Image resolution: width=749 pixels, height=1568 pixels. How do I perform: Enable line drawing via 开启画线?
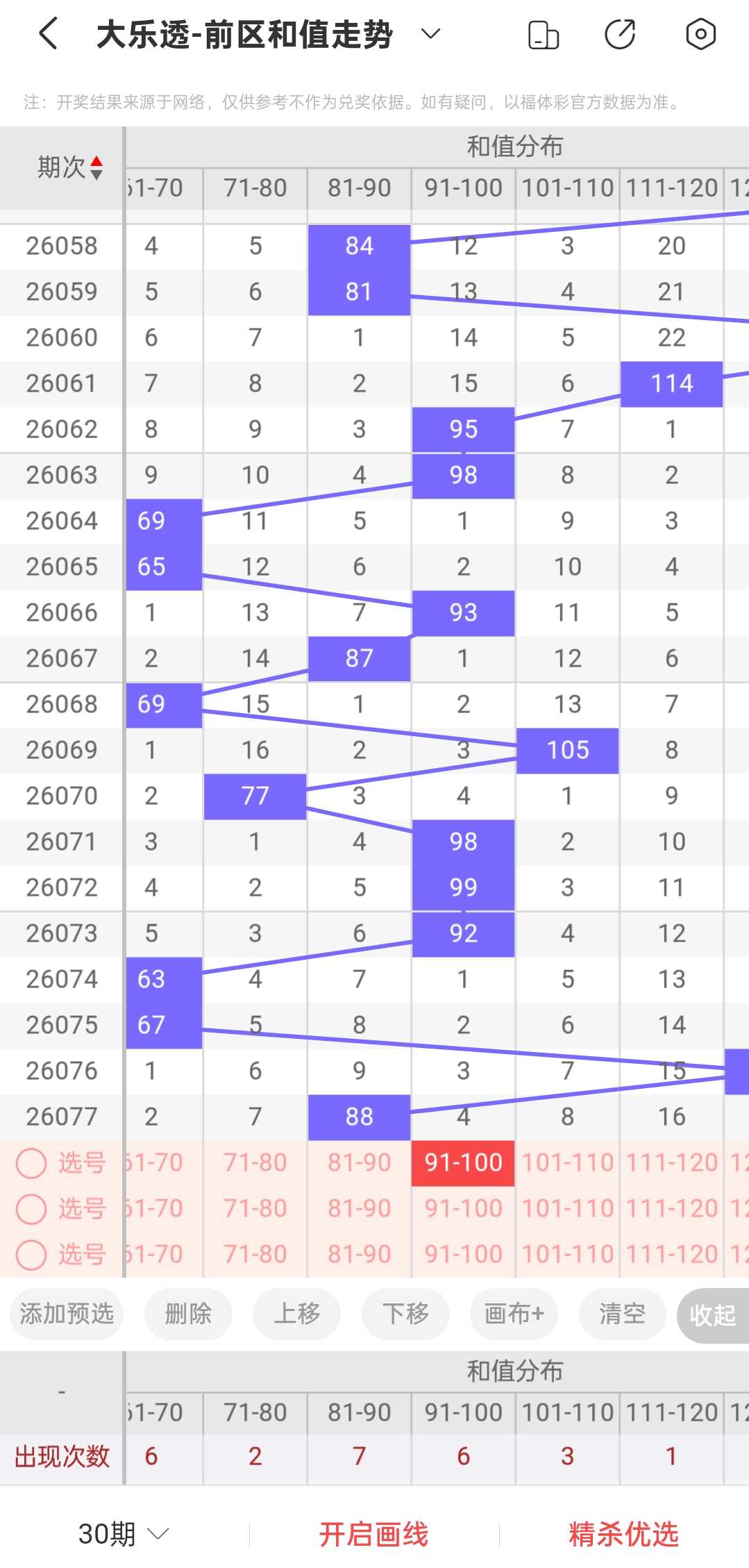click(373, 1535)
